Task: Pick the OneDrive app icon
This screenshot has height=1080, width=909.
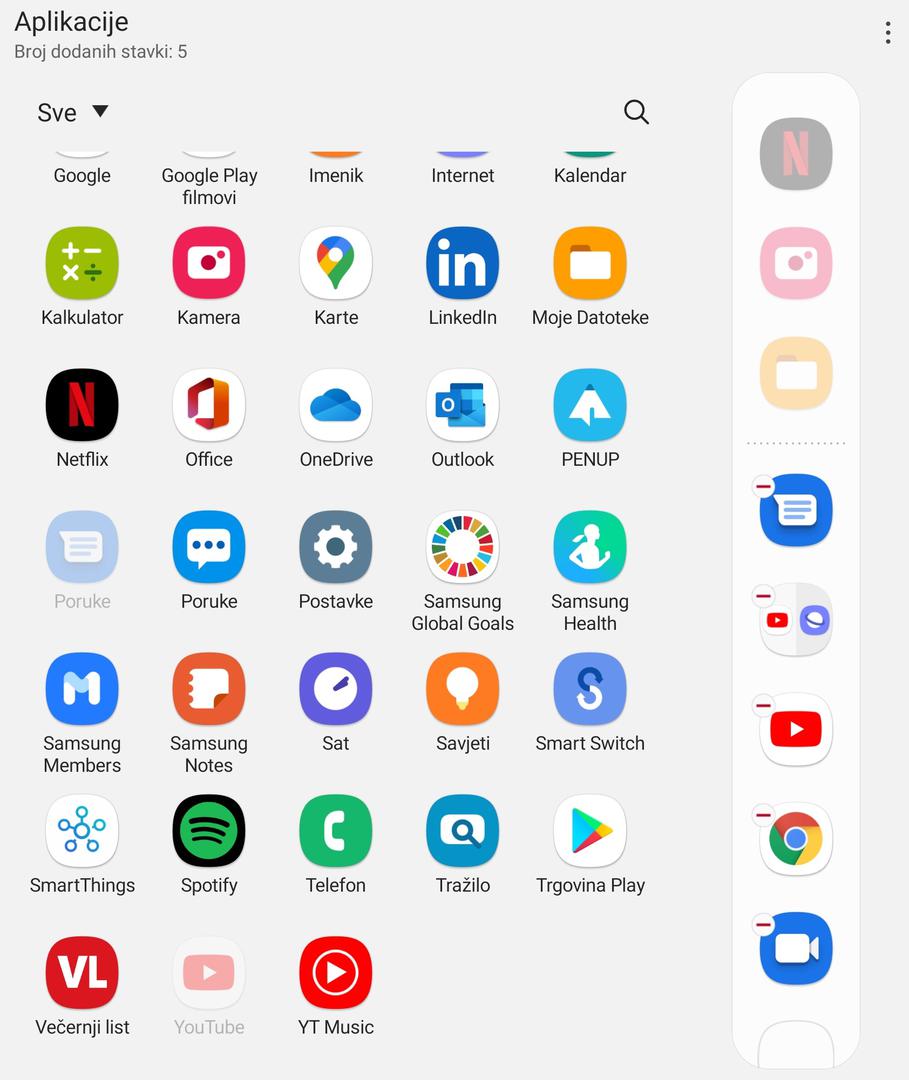Action: pos(336,405)
